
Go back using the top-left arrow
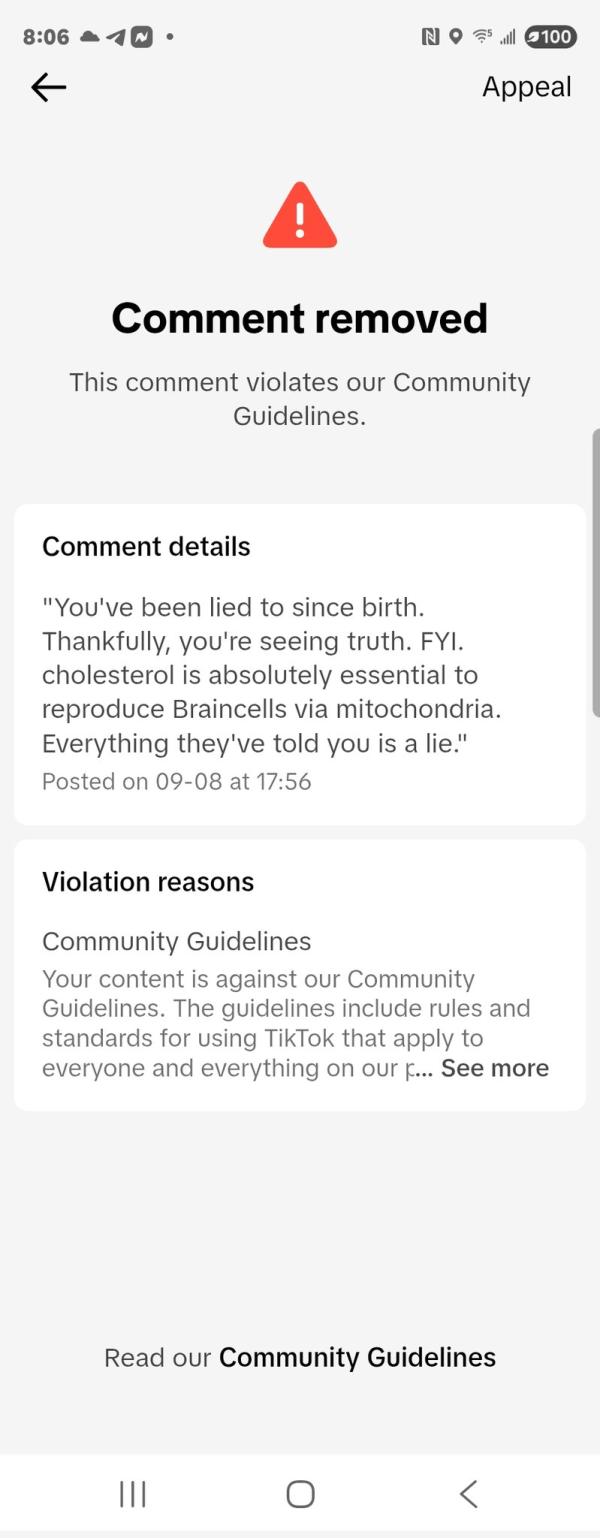click(48, 88)
